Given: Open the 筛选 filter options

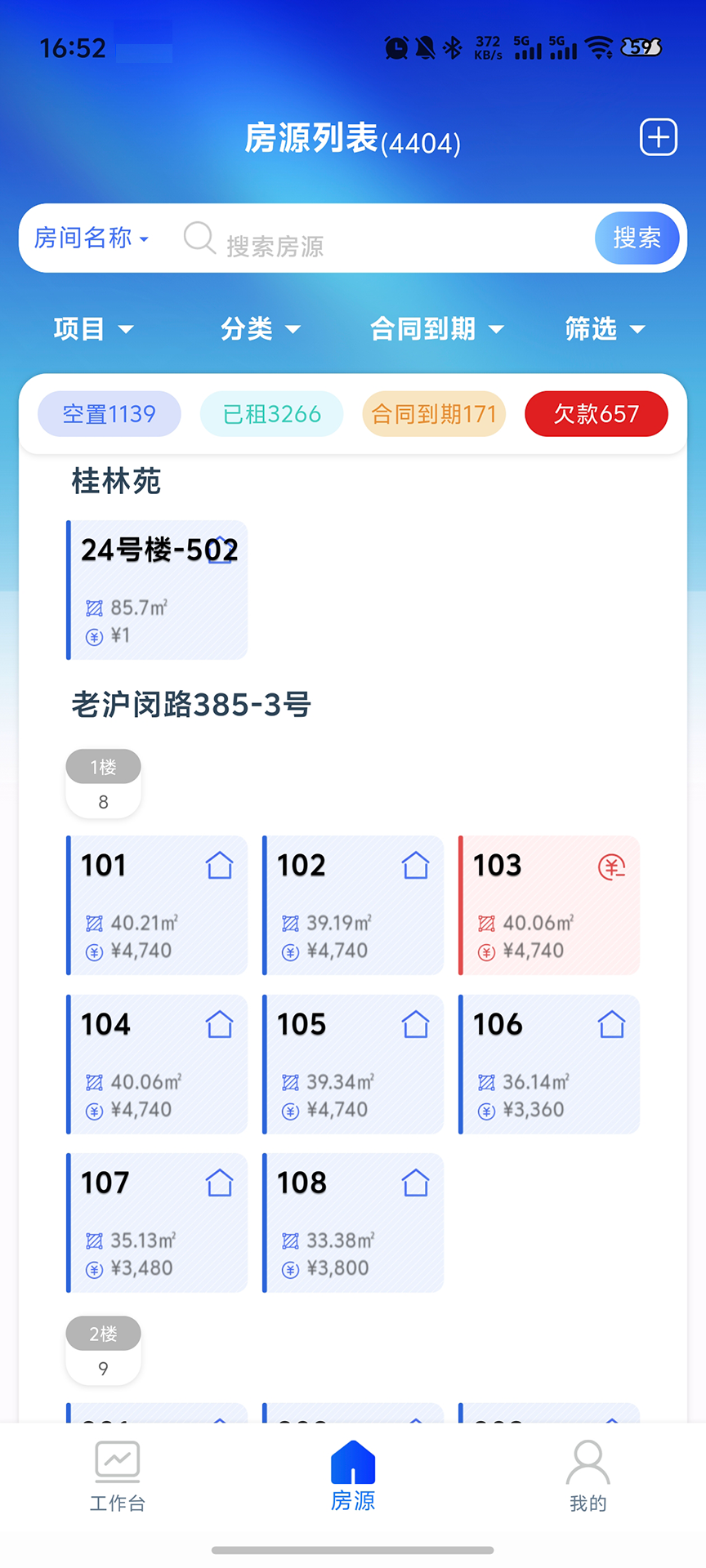Looking at the screenshot, I should tap(605, 328).
